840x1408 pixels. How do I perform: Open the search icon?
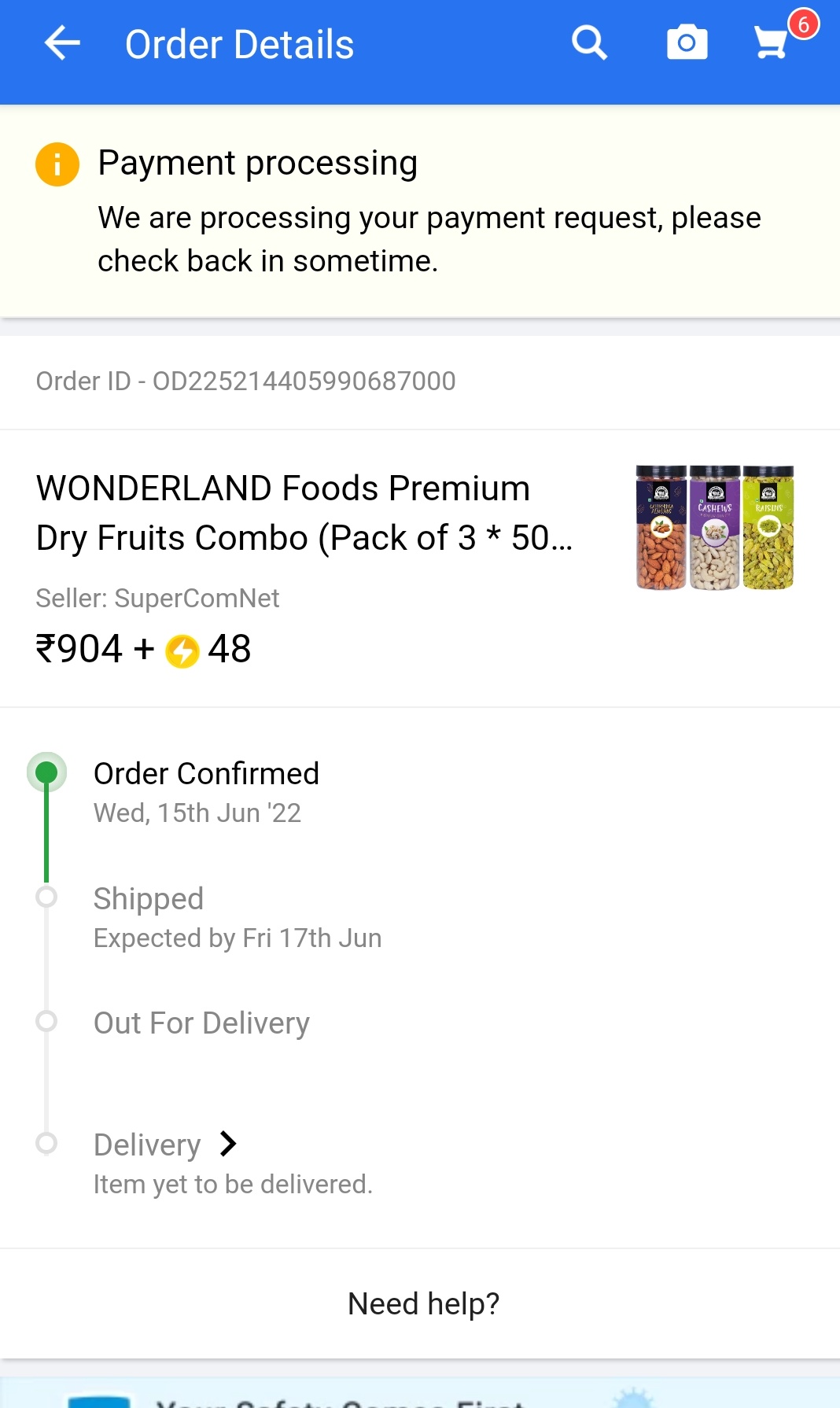tap(589, 43)
